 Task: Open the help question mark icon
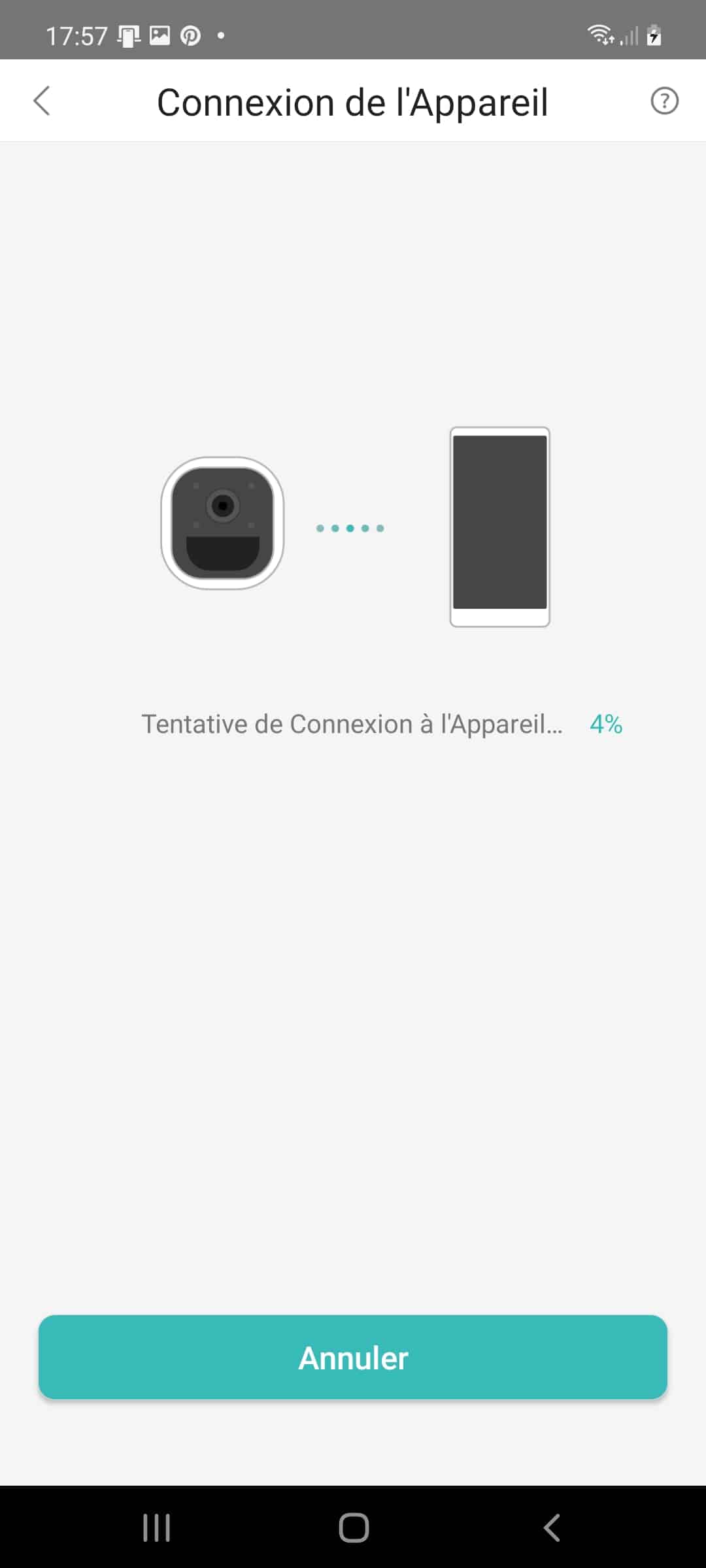(664, 101)
